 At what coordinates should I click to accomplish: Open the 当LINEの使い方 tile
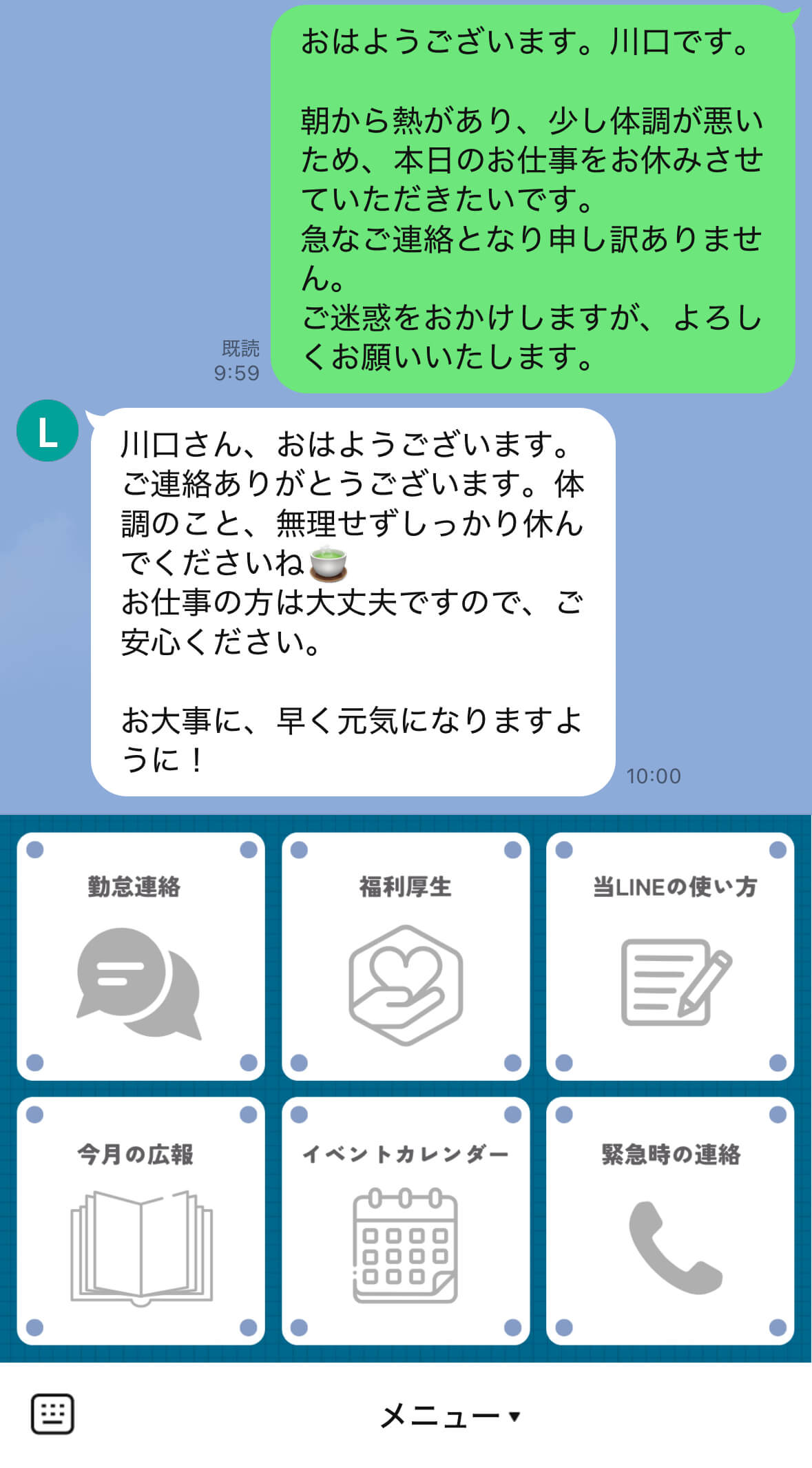(x=670, y=956)
